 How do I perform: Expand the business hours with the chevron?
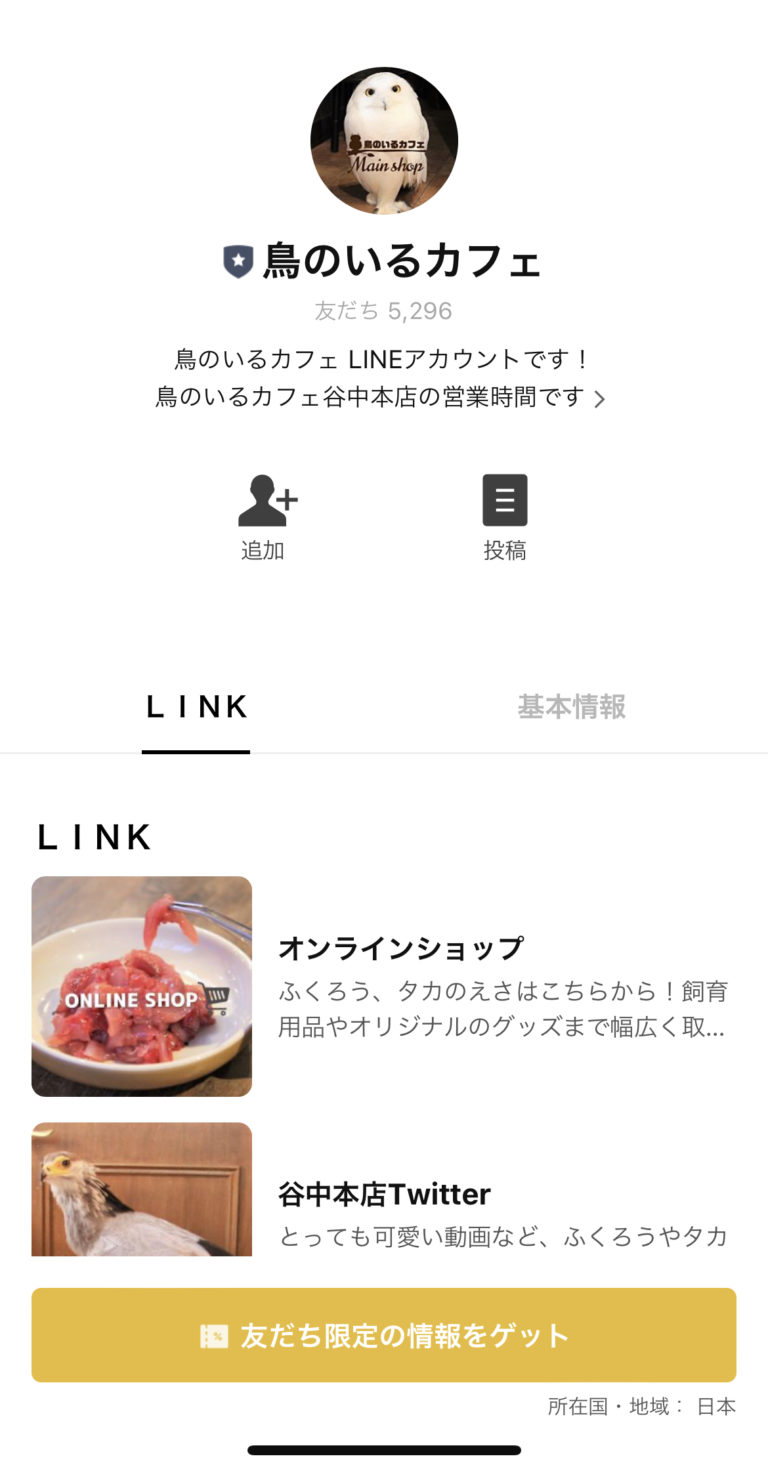click(x=600, y=397)
